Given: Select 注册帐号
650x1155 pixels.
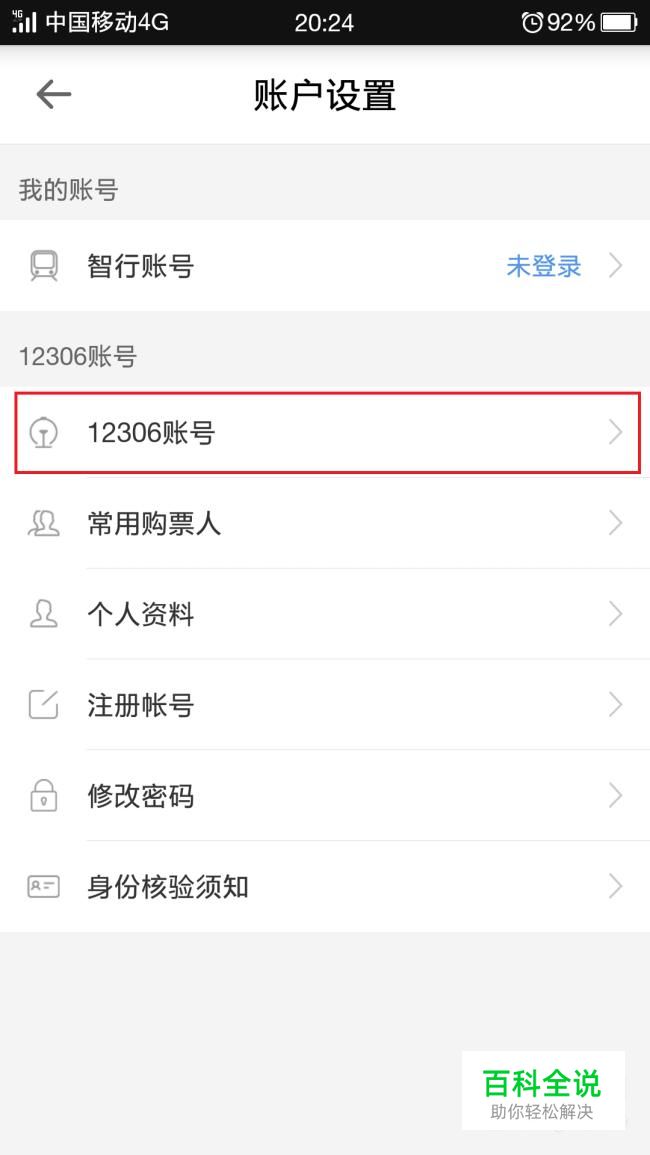Looking at the screenshot, I should tap(325, 705).
